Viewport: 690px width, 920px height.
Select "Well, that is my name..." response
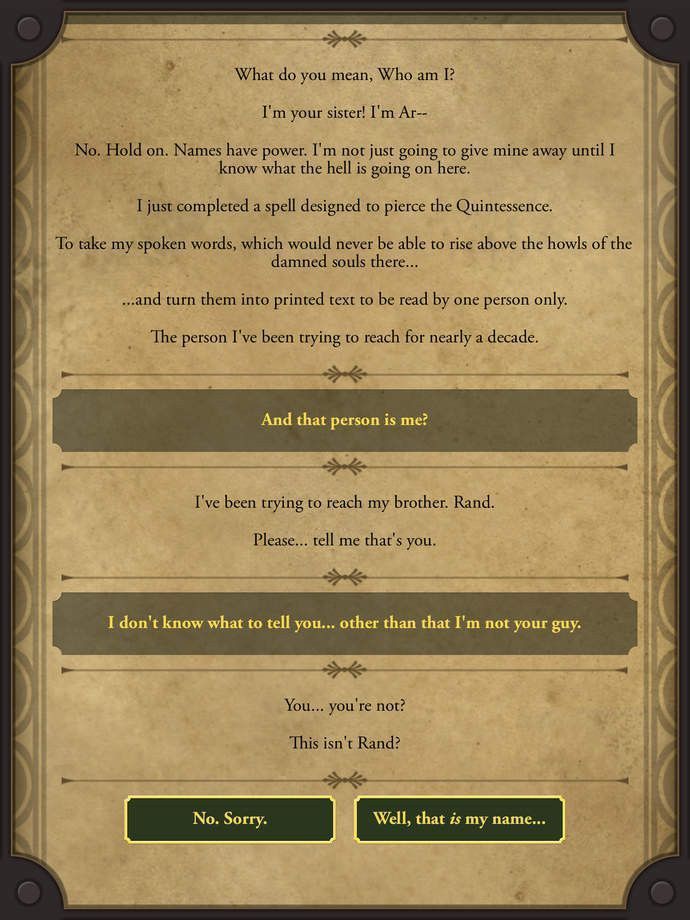(x=459, y=819)
